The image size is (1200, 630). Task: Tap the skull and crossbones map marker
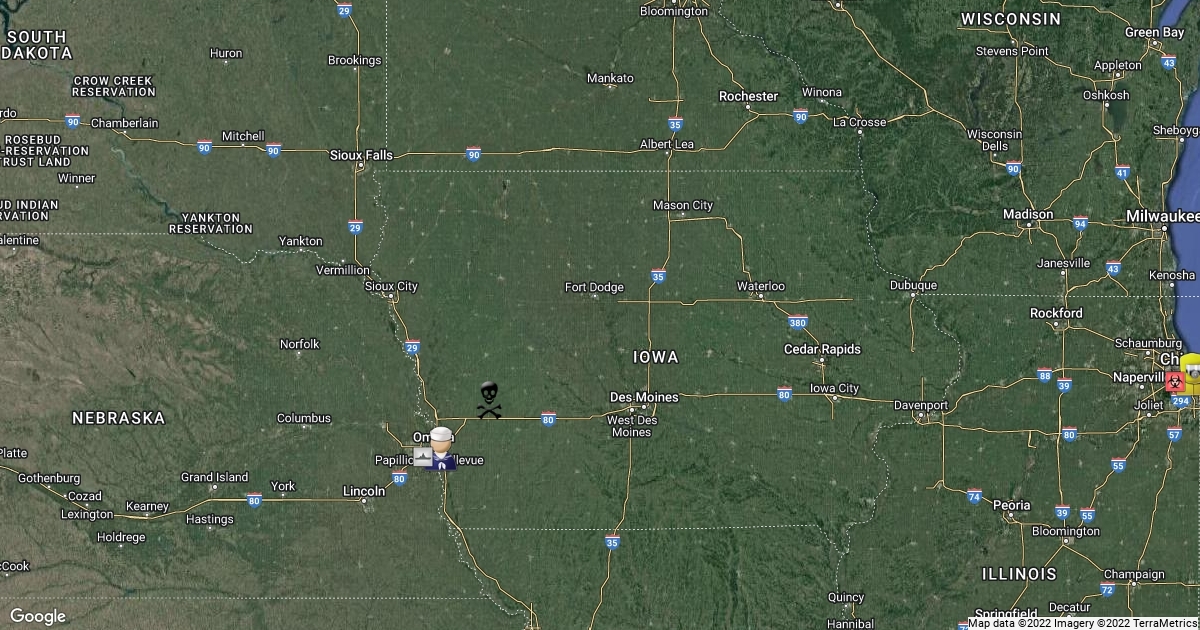point(488,399)
